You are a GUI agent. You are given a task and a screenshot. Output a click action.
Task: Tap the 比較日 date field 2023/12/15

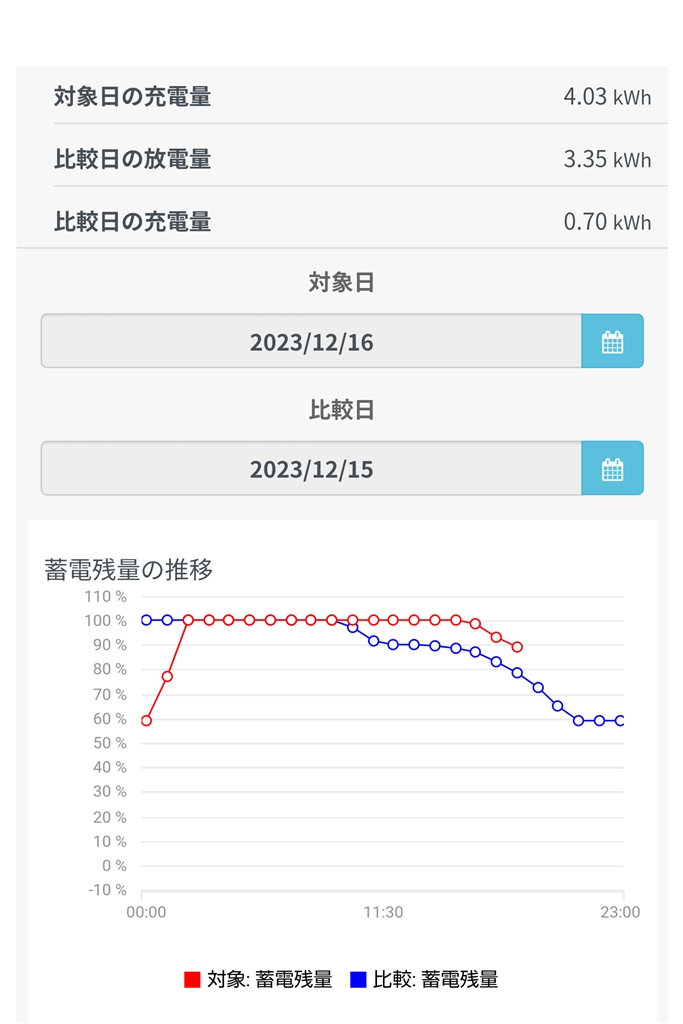(x=311, y=469)
